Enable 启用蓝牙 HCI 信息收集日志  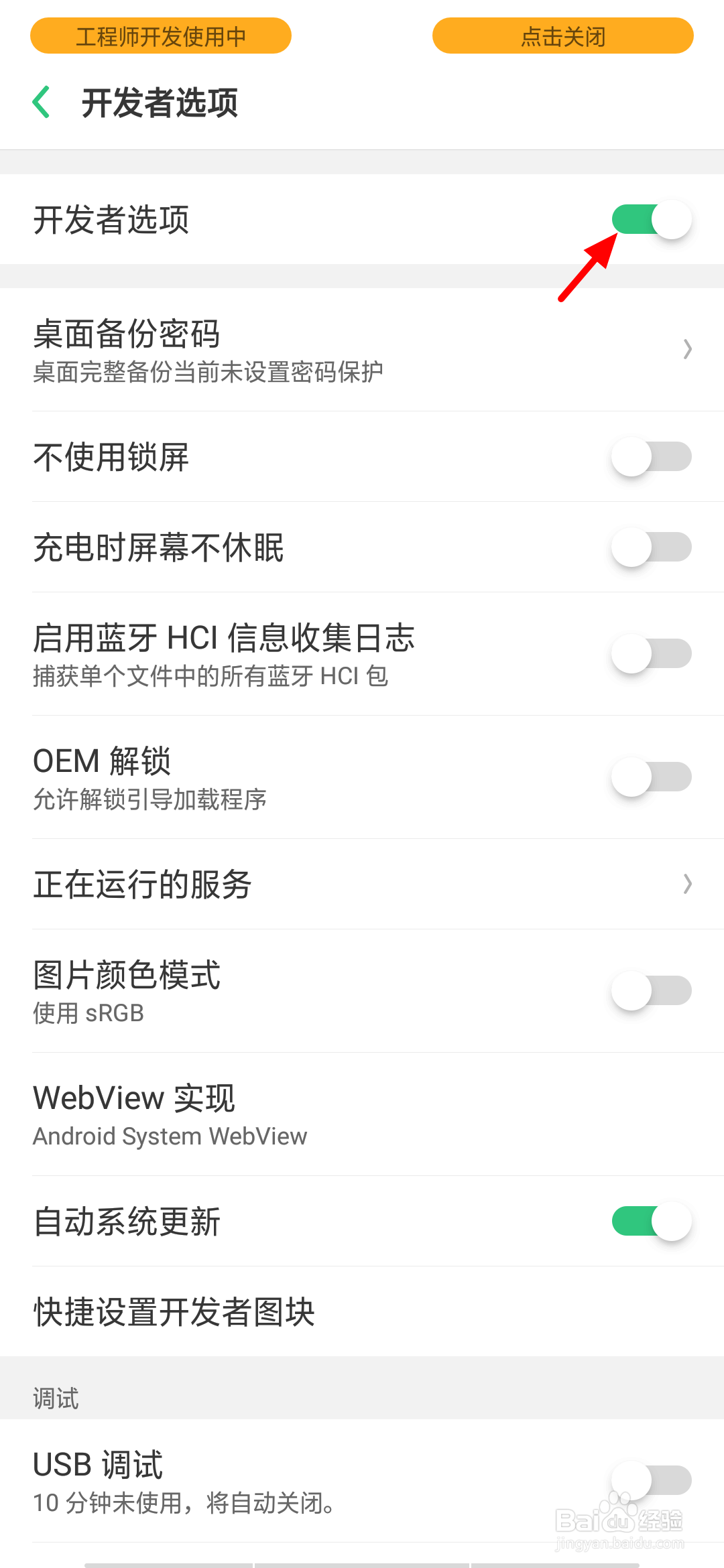(x=651, y=654)
